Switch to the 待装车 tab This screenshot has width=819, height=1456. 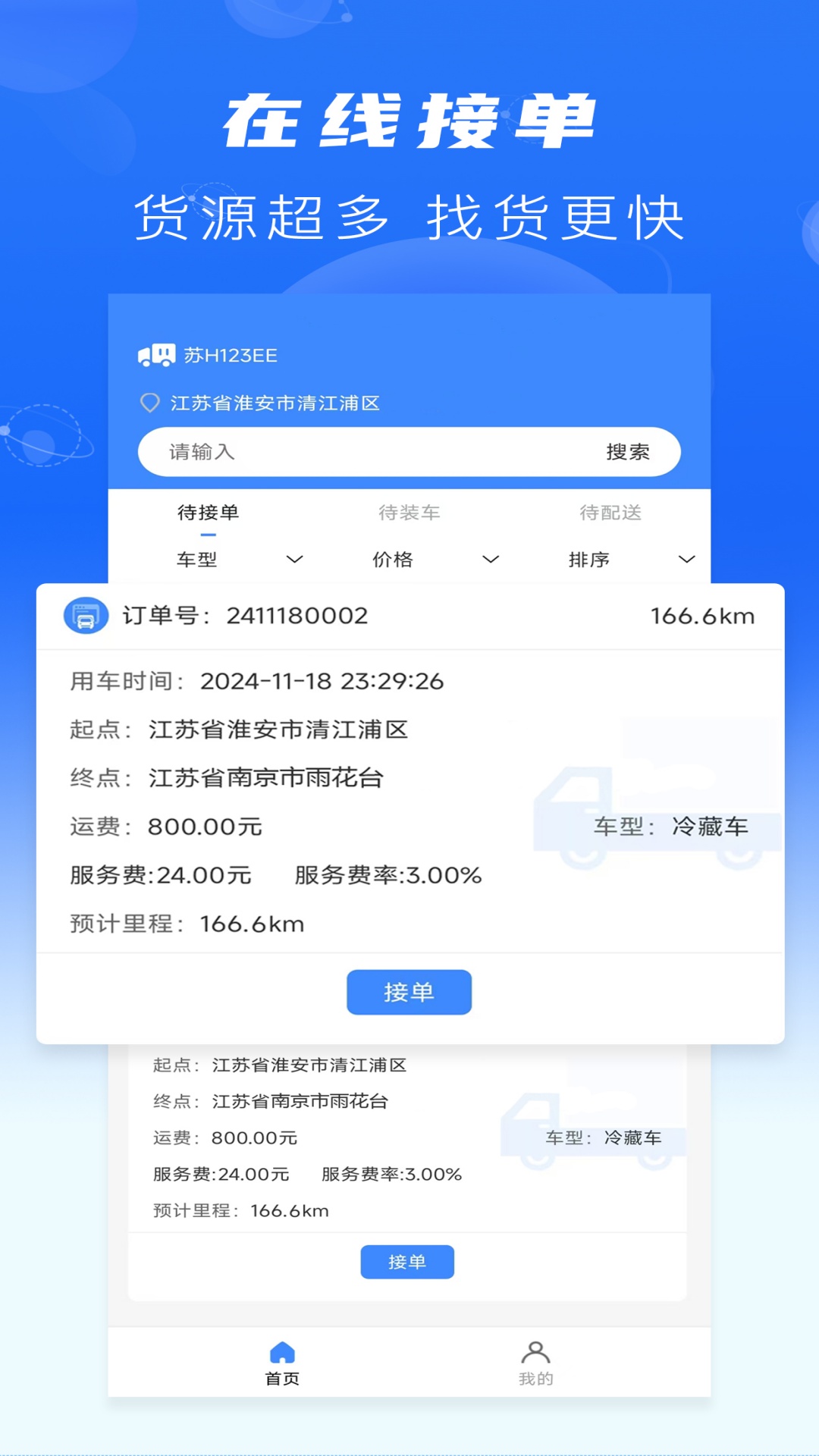pyautogui.click(x=409, y=512)
